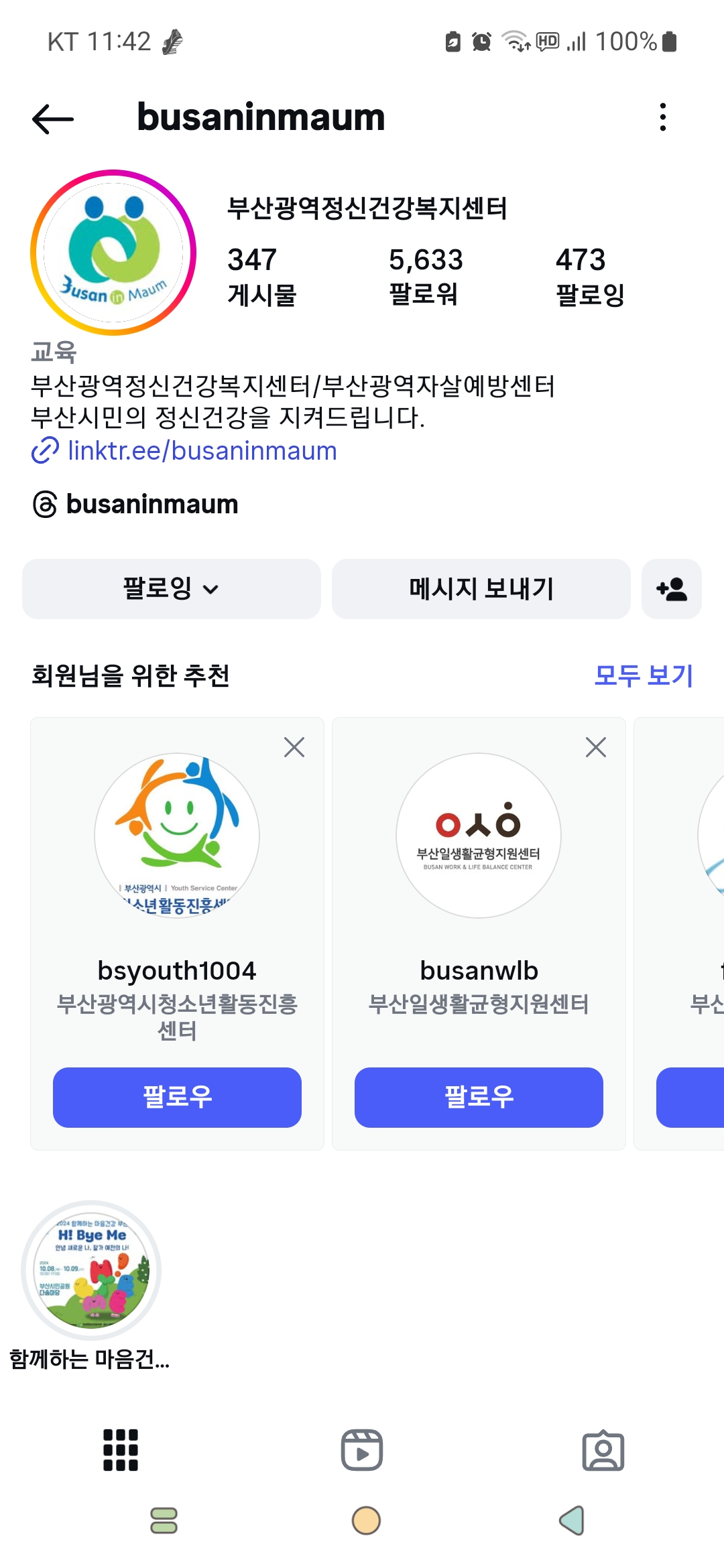Open linktr.ee/busaninmaum link

[202, 451]
